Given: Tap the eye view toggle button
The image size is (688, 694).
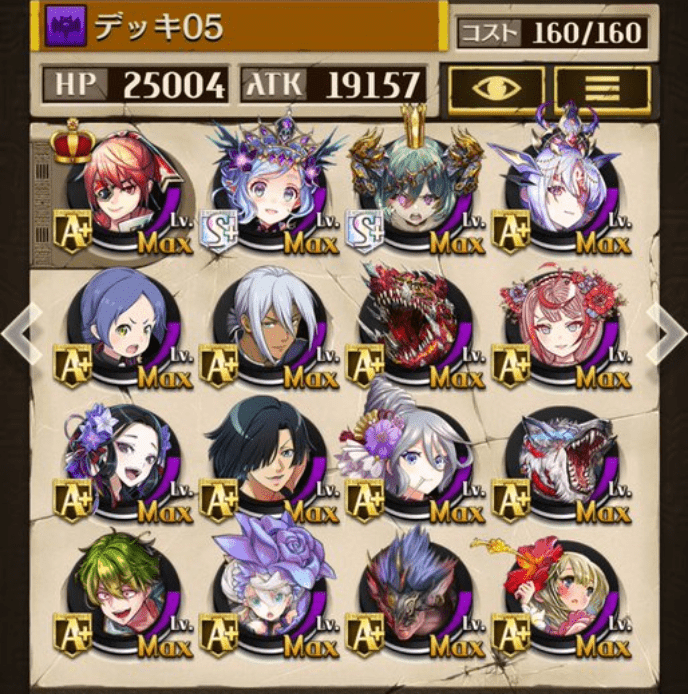Looking at the screenshot, I should click(496, 87).
